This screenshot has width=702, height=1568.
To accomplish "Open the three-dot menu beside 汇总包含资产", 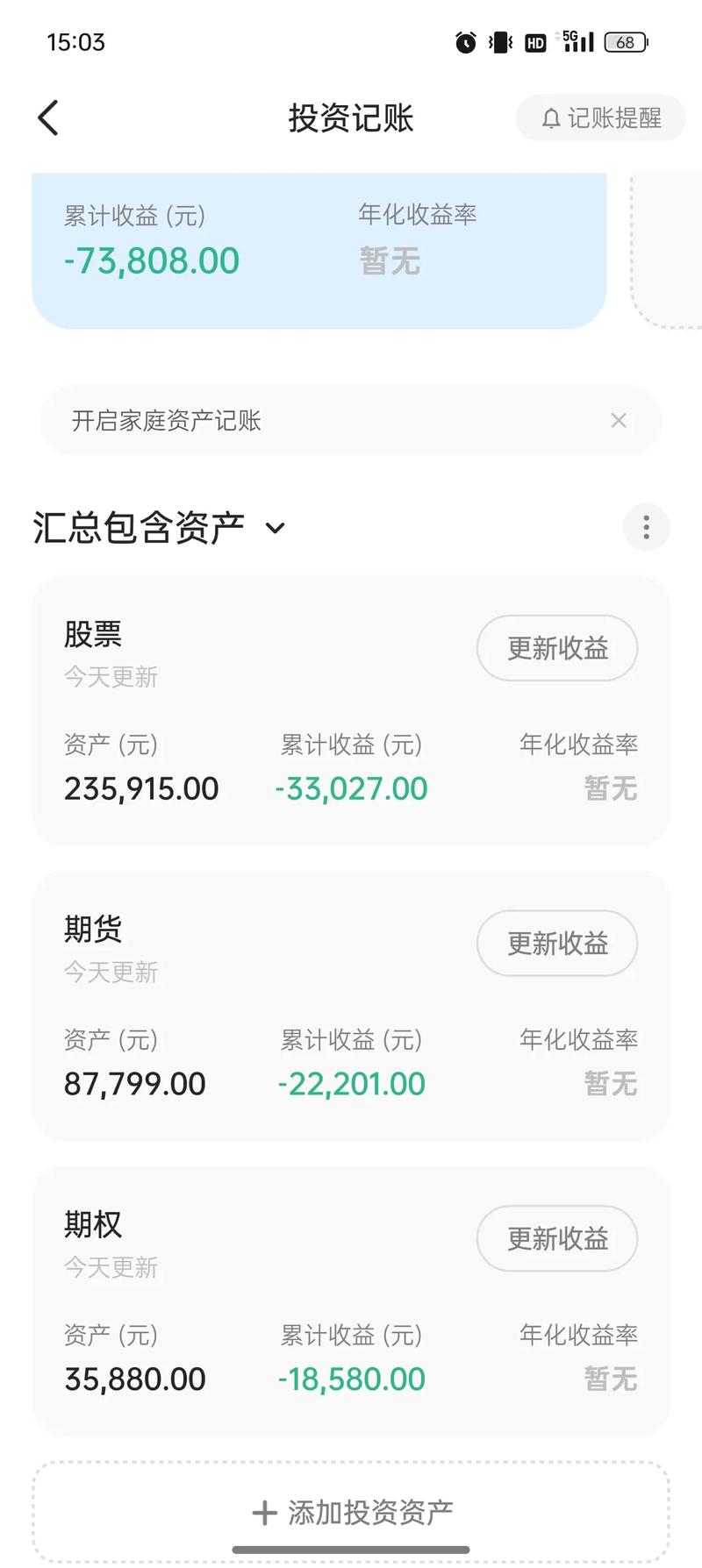I will [646, 527].
